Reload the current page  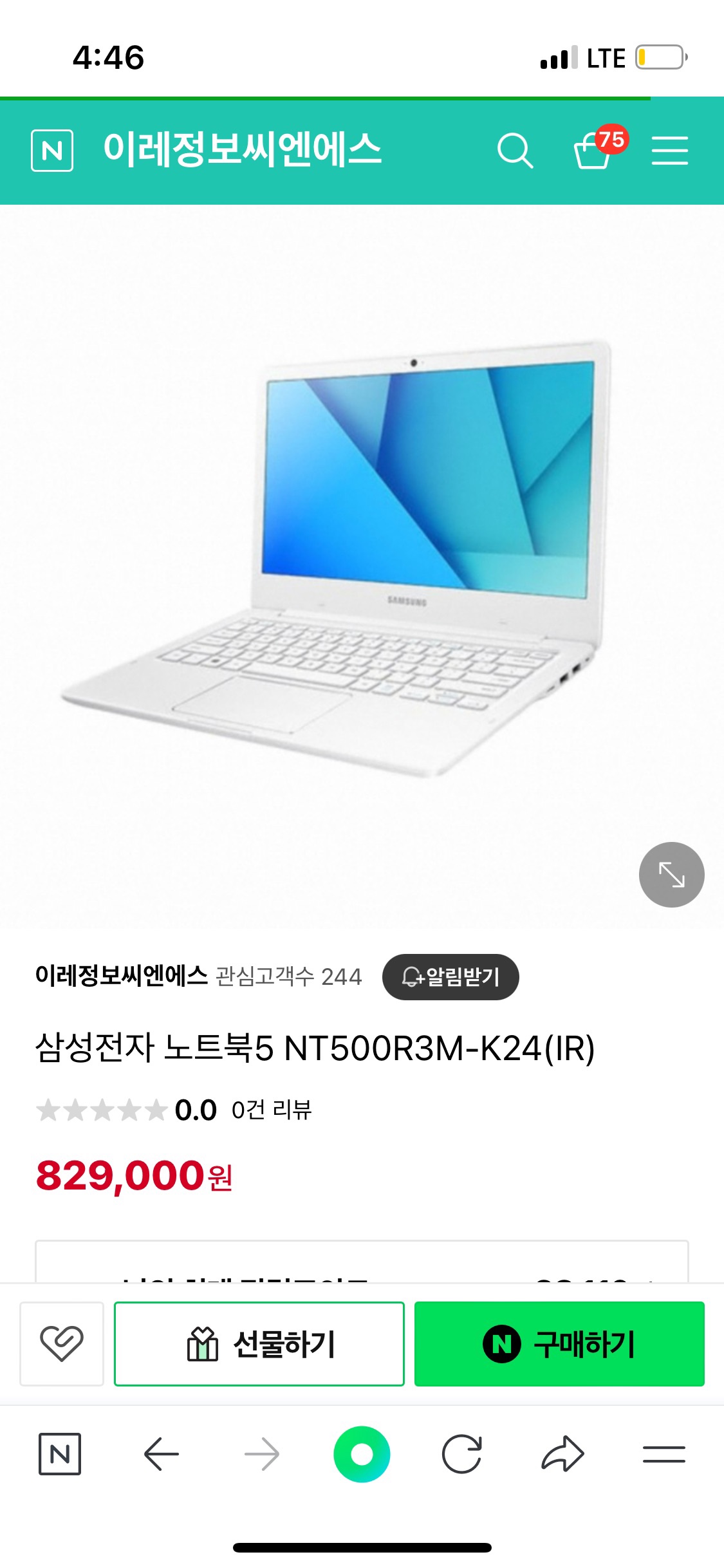pyautogui.click(x=461, y=1453)
